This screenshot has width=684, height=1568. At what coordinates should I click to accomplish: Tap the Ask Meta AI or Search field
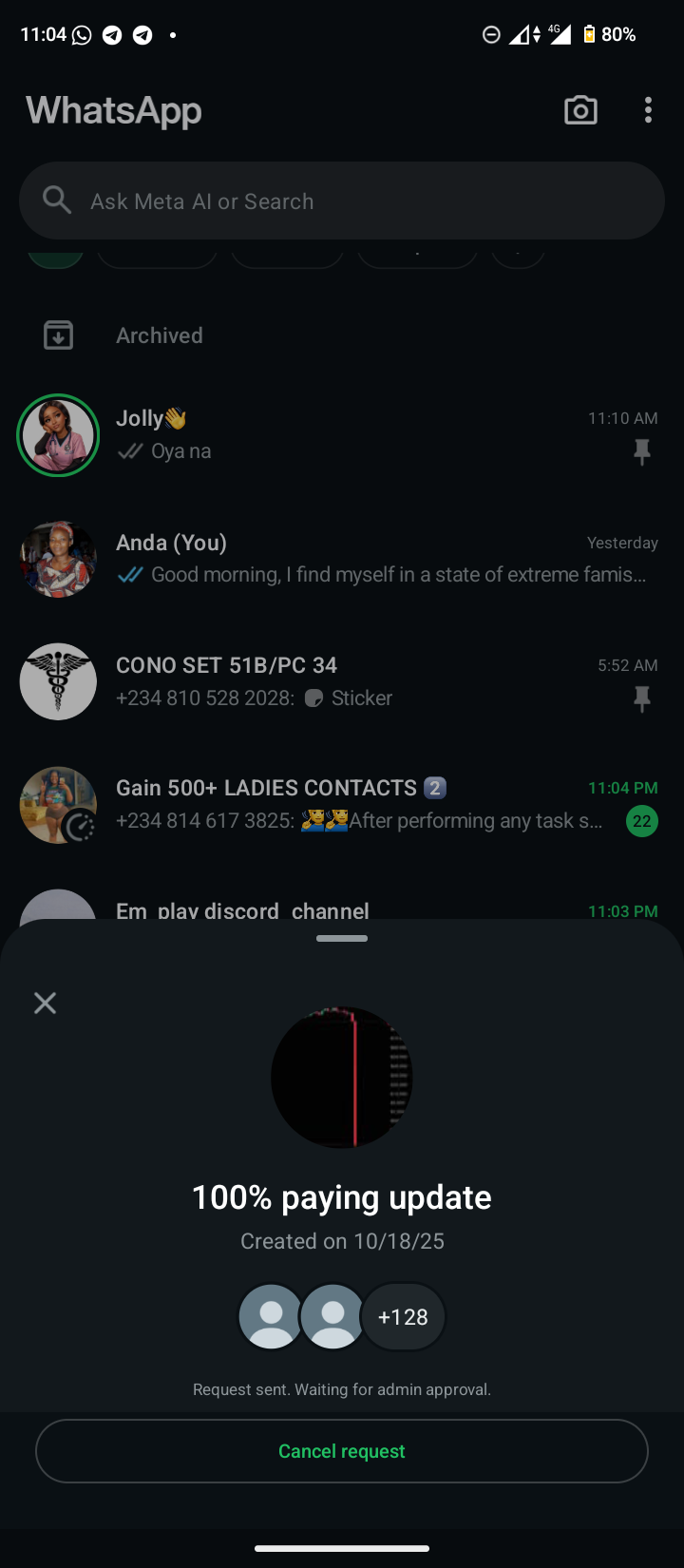(342, 201)
